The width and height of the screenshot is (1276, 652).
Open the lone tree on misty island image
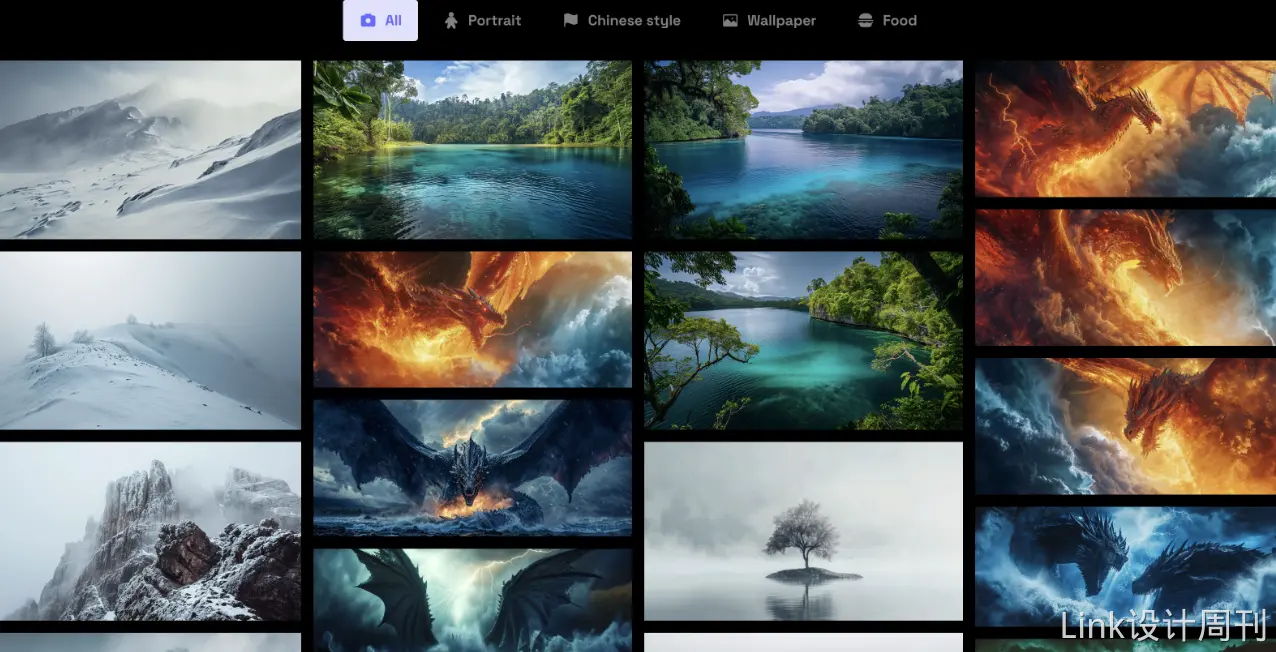[x=803, y=530]
